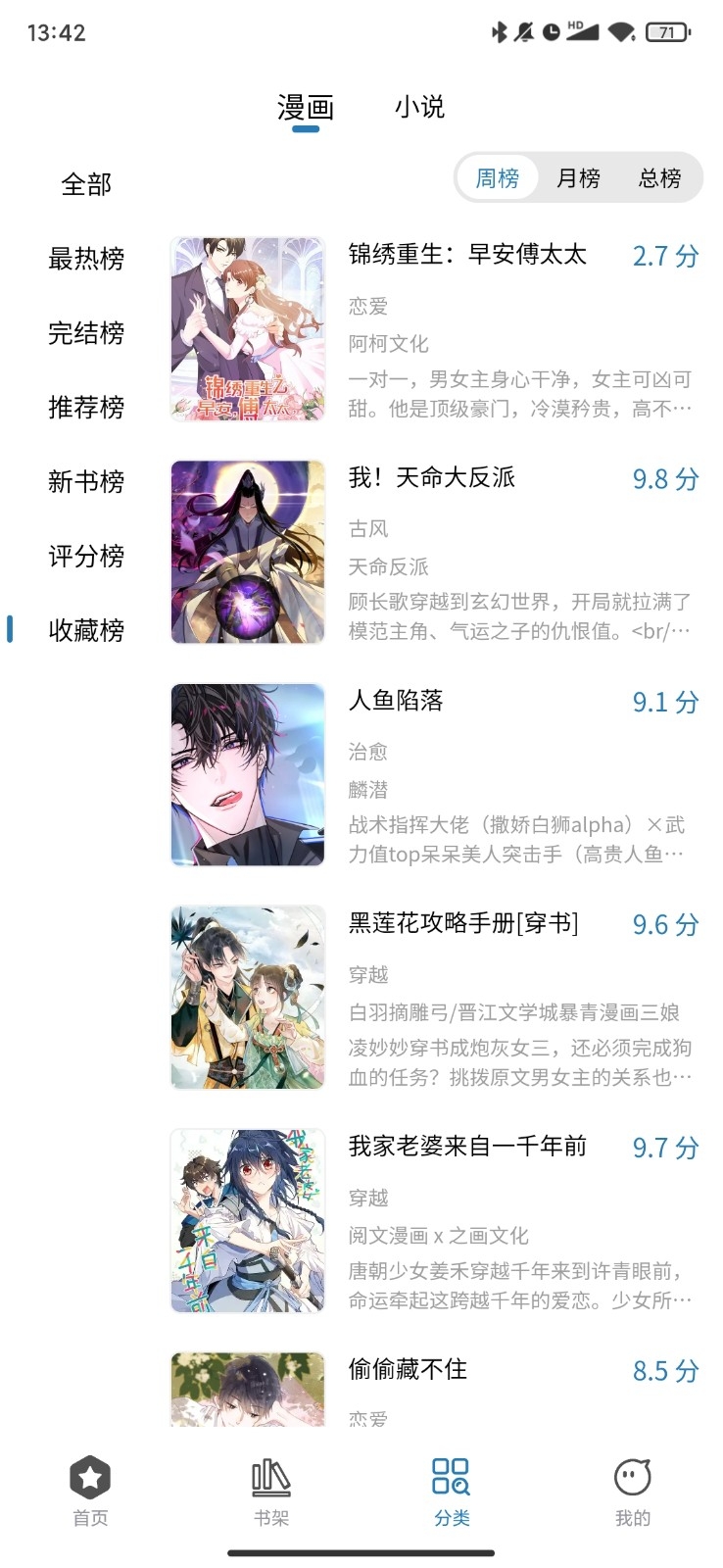Tap the 我！天命大反派 cover image

[247, 552]
